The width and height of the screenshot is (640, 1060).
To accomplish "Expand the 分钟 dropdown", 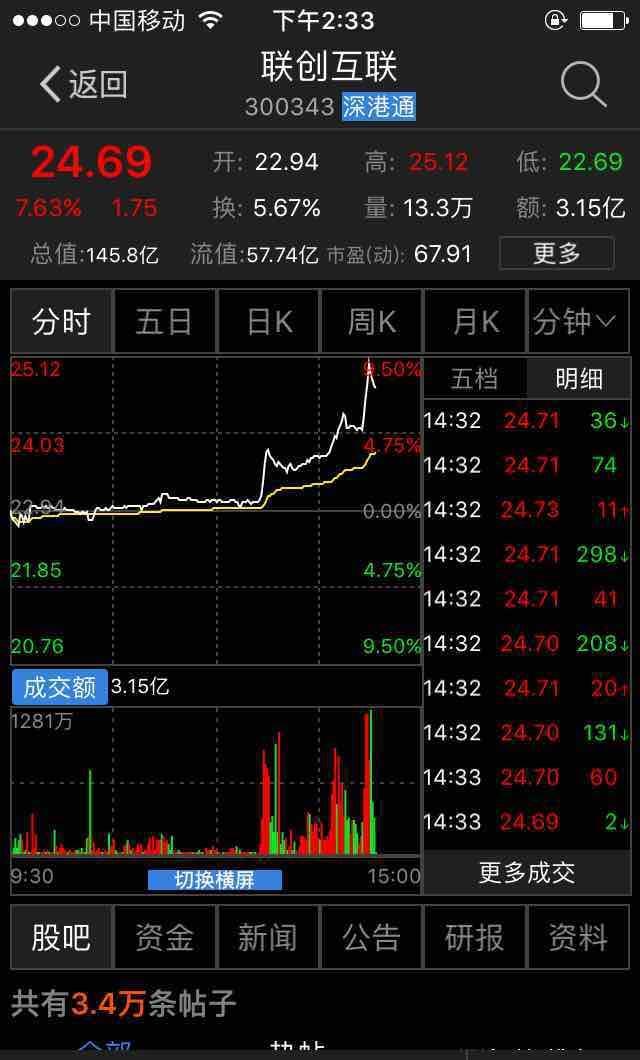I will 579,321.
